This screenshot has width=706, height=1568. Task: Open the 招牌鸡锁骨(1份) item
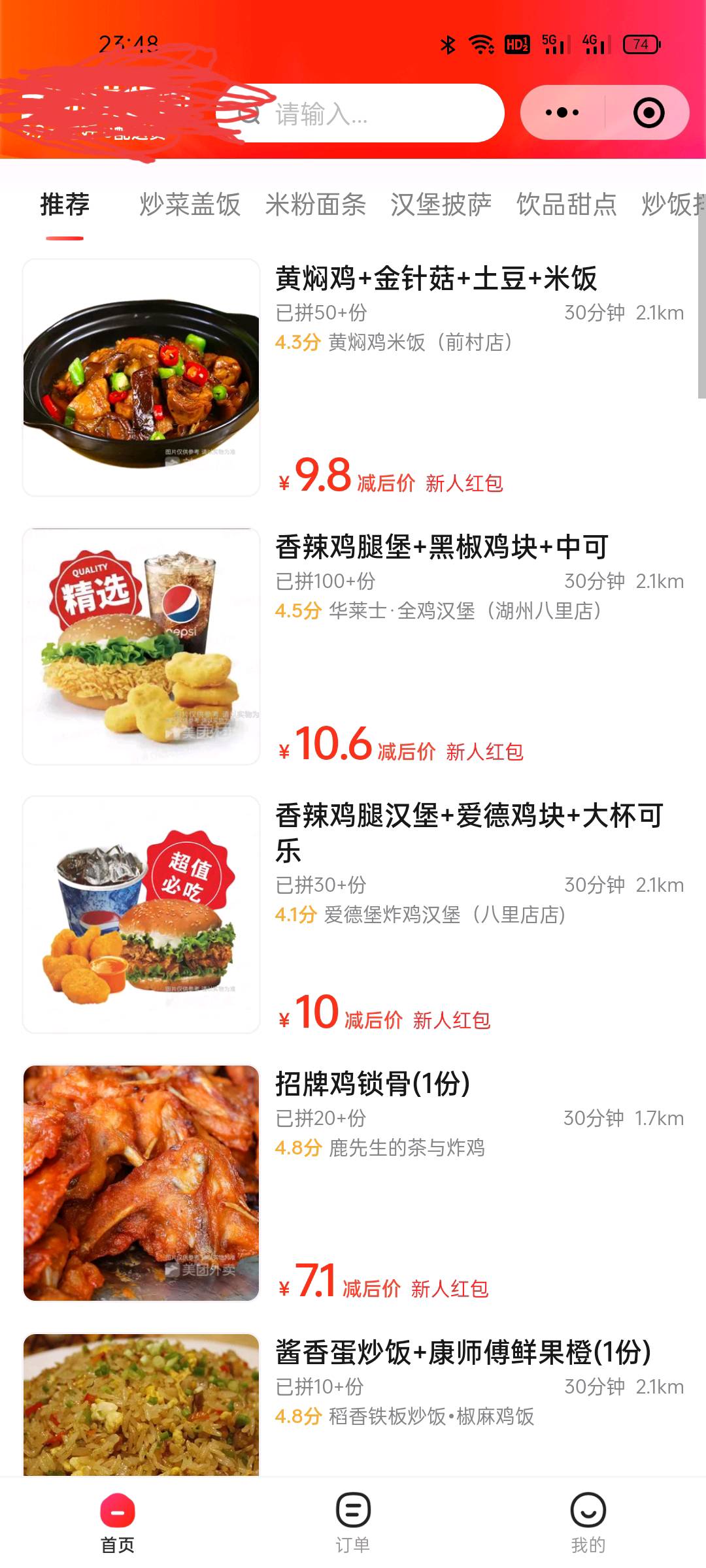[373, 1085]
